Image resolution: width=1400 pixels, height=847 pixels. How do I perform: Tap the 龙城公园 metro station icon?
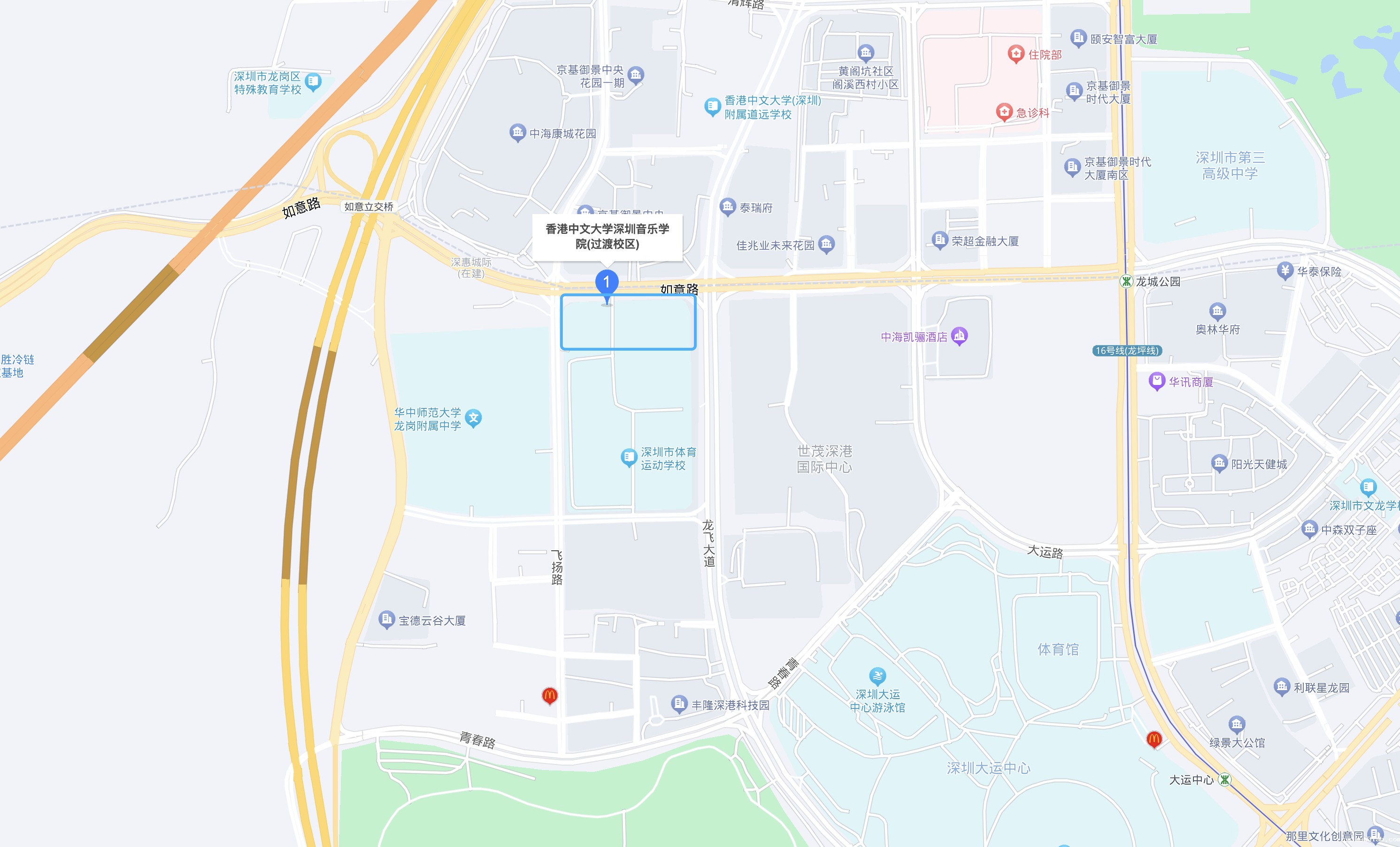click(1125, 281)
